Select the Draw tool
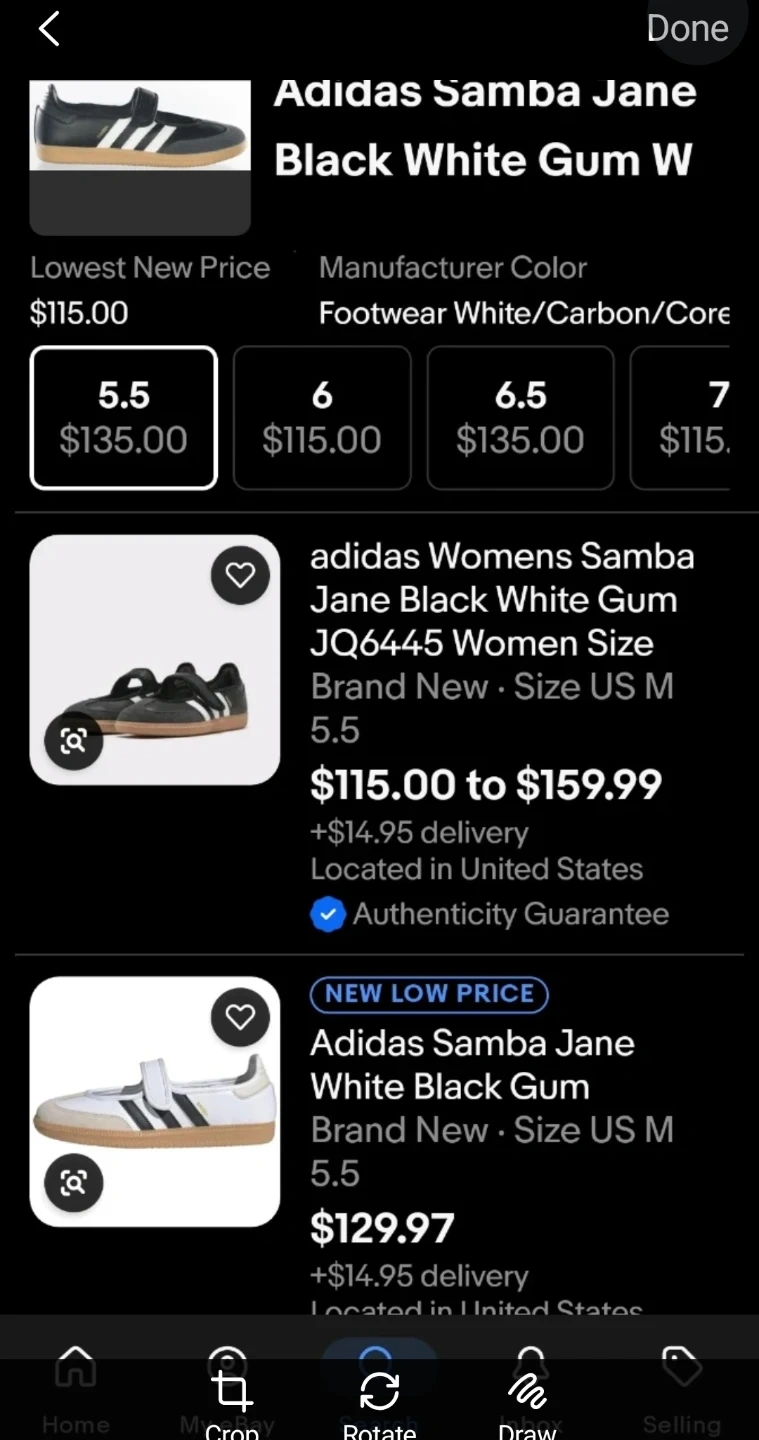 (x=526, y=1398)
